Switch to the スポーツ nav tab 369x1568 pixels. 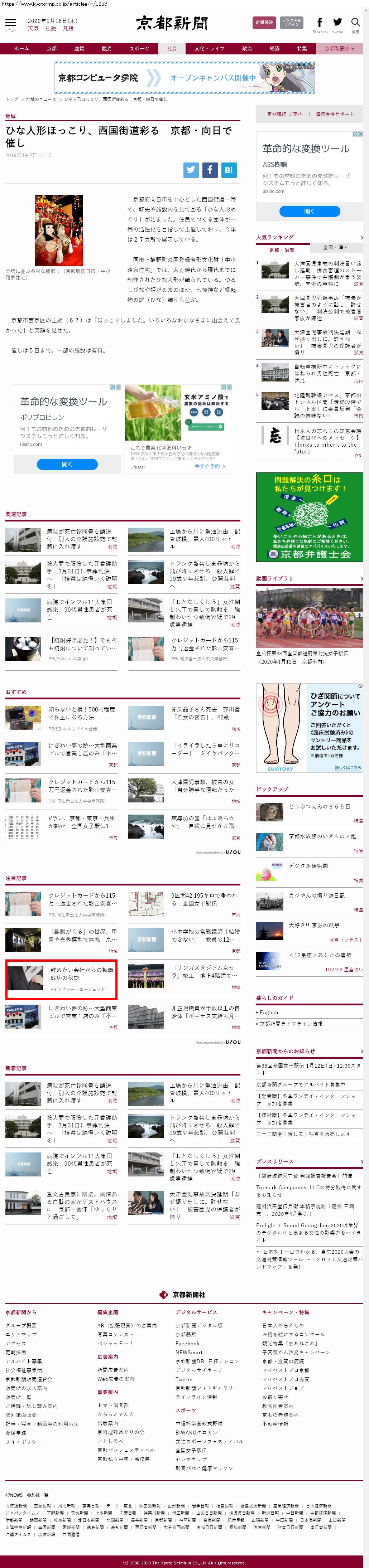[139, 48]
